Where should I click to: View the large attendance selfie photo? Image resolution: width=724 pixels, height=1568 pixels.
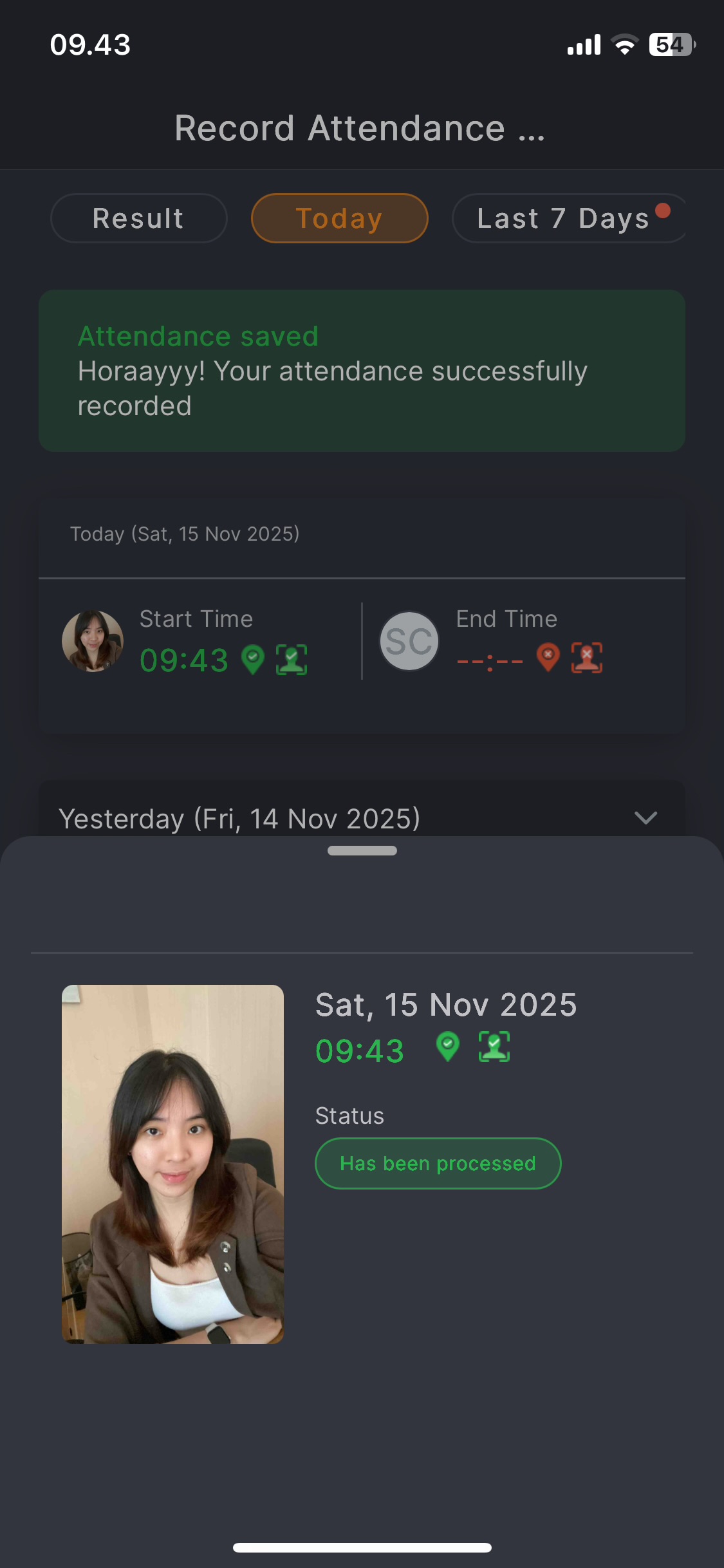(x=172, y=1164)
